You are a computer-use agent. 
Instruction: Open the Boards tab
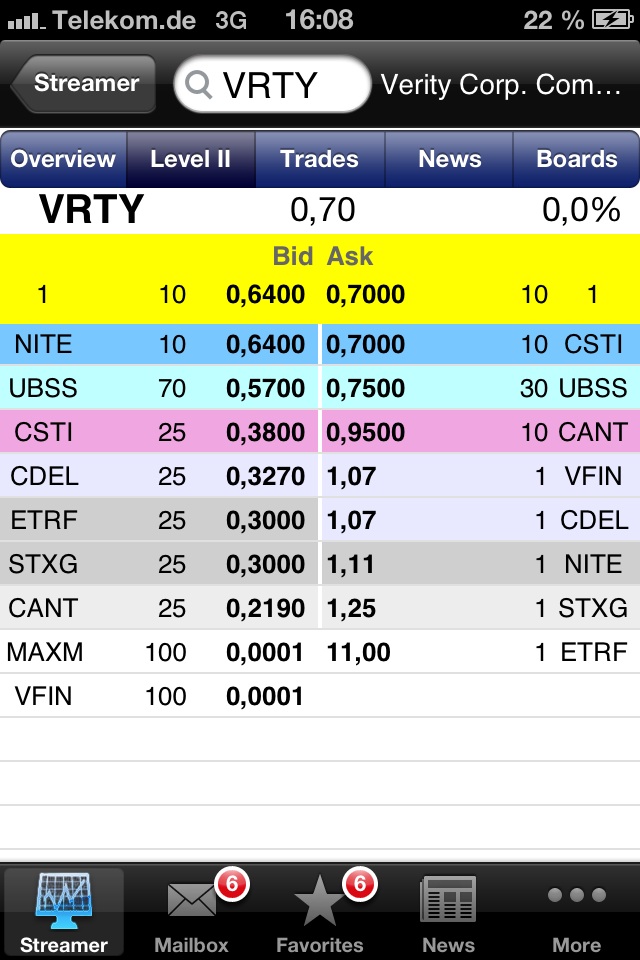tap(576, 159)
